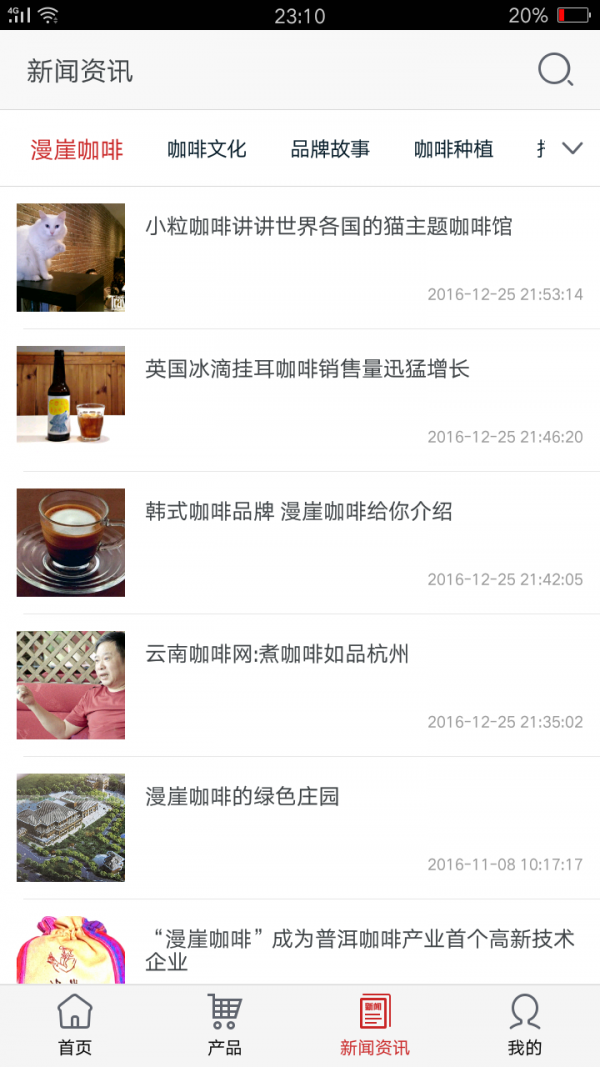Switch to the 咖啡文化 tab

(x=207, y=149)
